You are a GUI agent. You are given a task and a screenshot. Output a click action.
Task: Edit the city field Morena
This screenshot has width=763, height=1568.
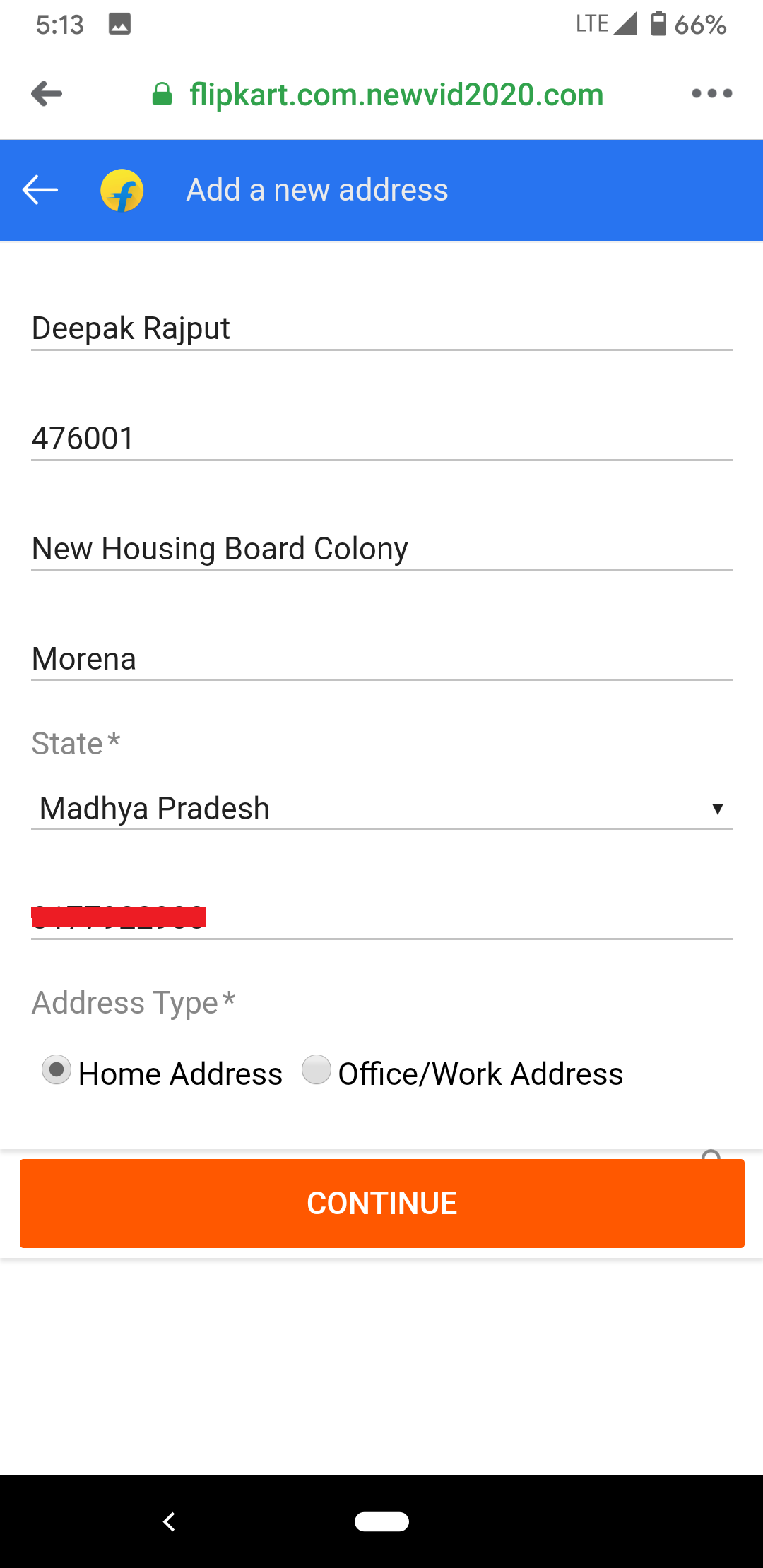[x=381, y=659]
